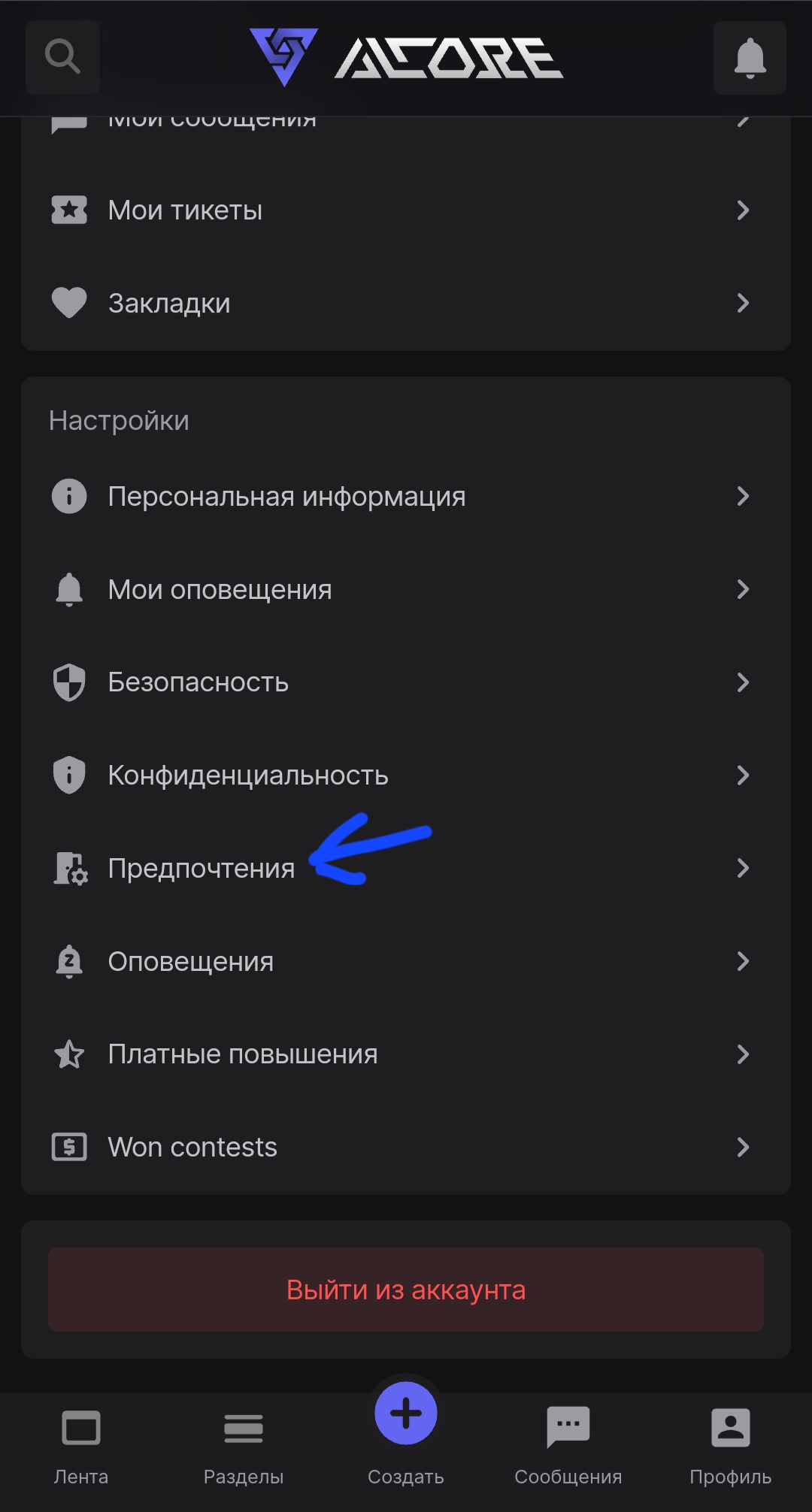Open Закладки bookmarks row
The image size is (812, 1512).
(x=405, y=303)
